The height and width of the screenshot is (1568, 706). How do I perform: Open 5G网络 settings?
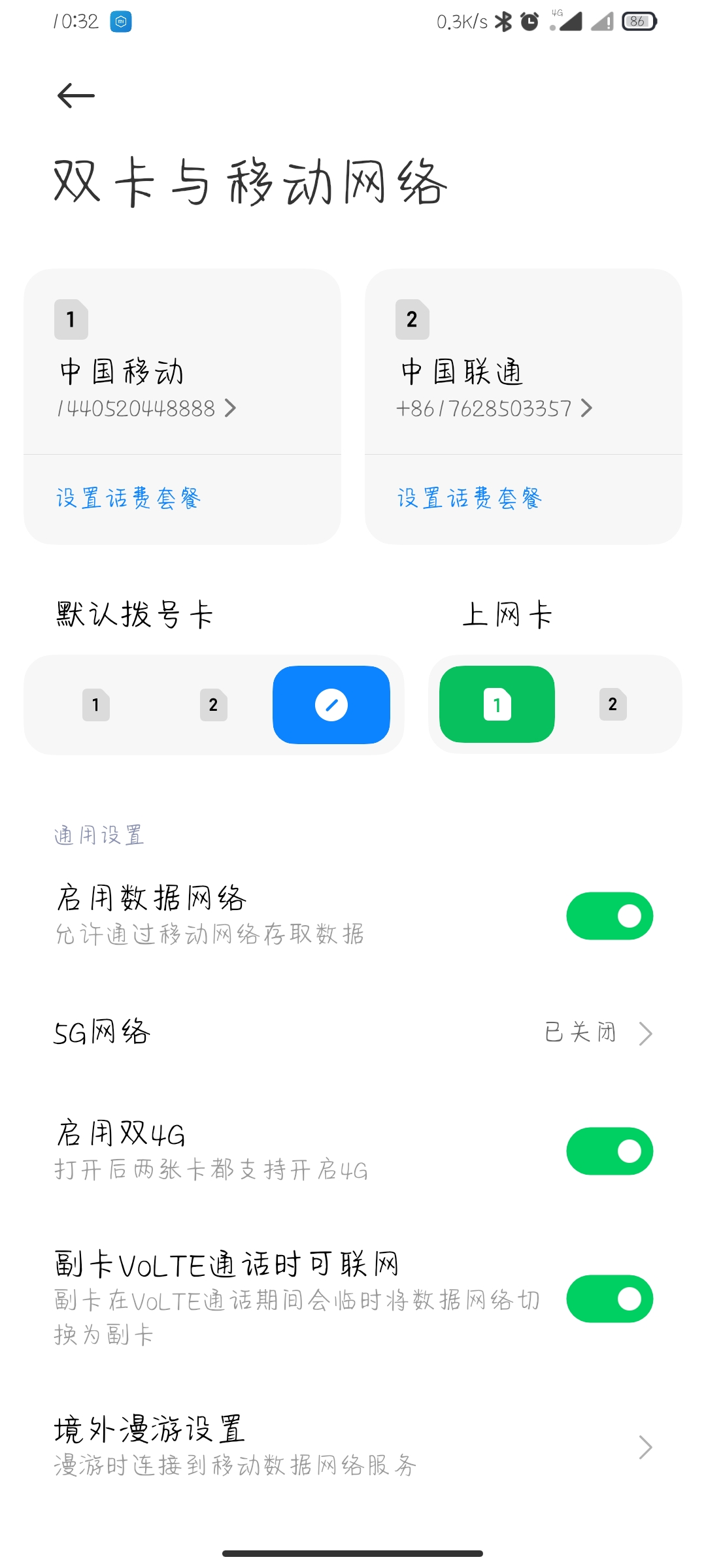click(x=353, y=1033)
